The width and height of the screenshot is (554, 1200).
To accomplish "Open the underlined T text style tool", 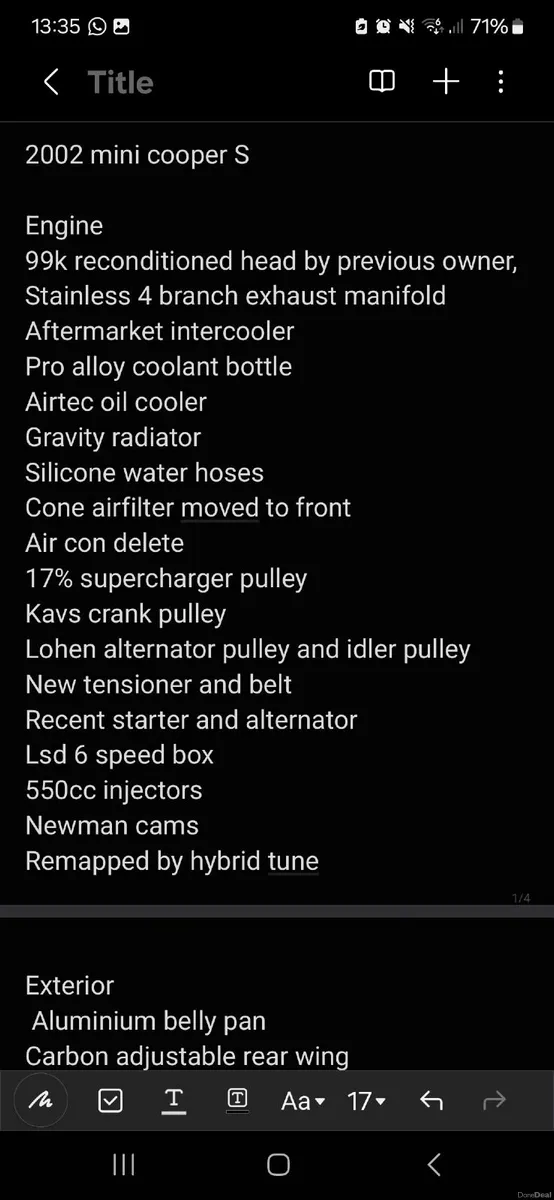I will tap(174, 1101).
